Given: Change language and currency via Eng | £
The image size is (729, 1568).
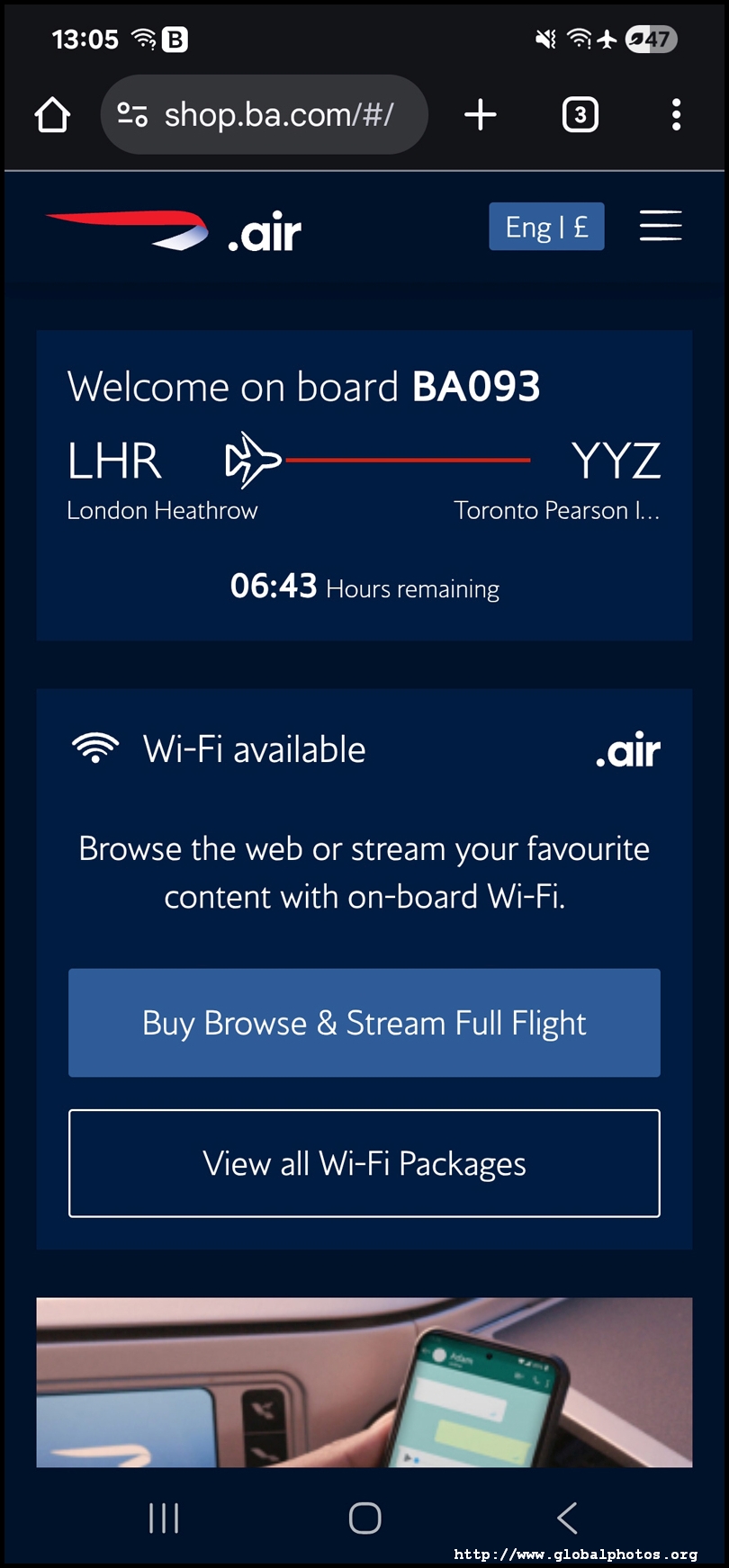Looking at the screenshot, I should [x=546, y=227].
